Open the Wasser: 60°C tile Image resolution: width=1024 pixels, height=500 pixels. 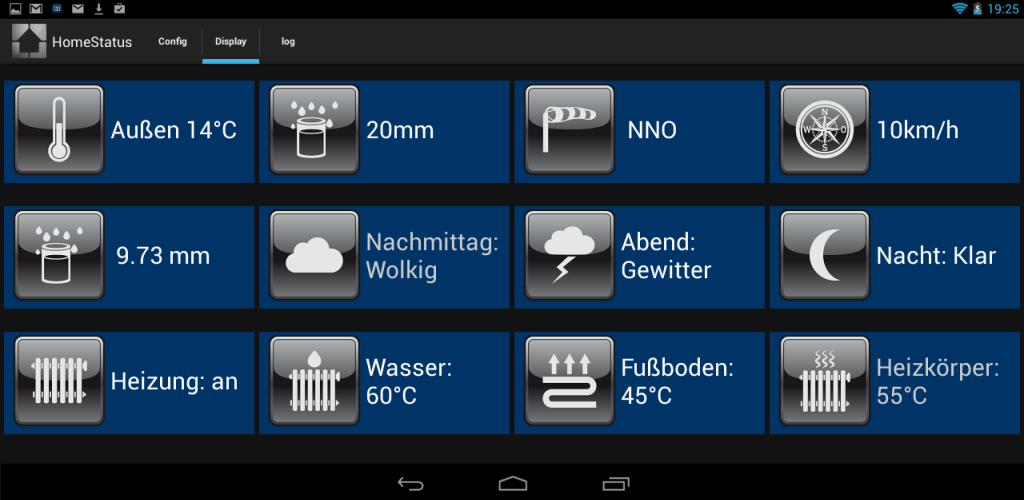coord(384,382)
